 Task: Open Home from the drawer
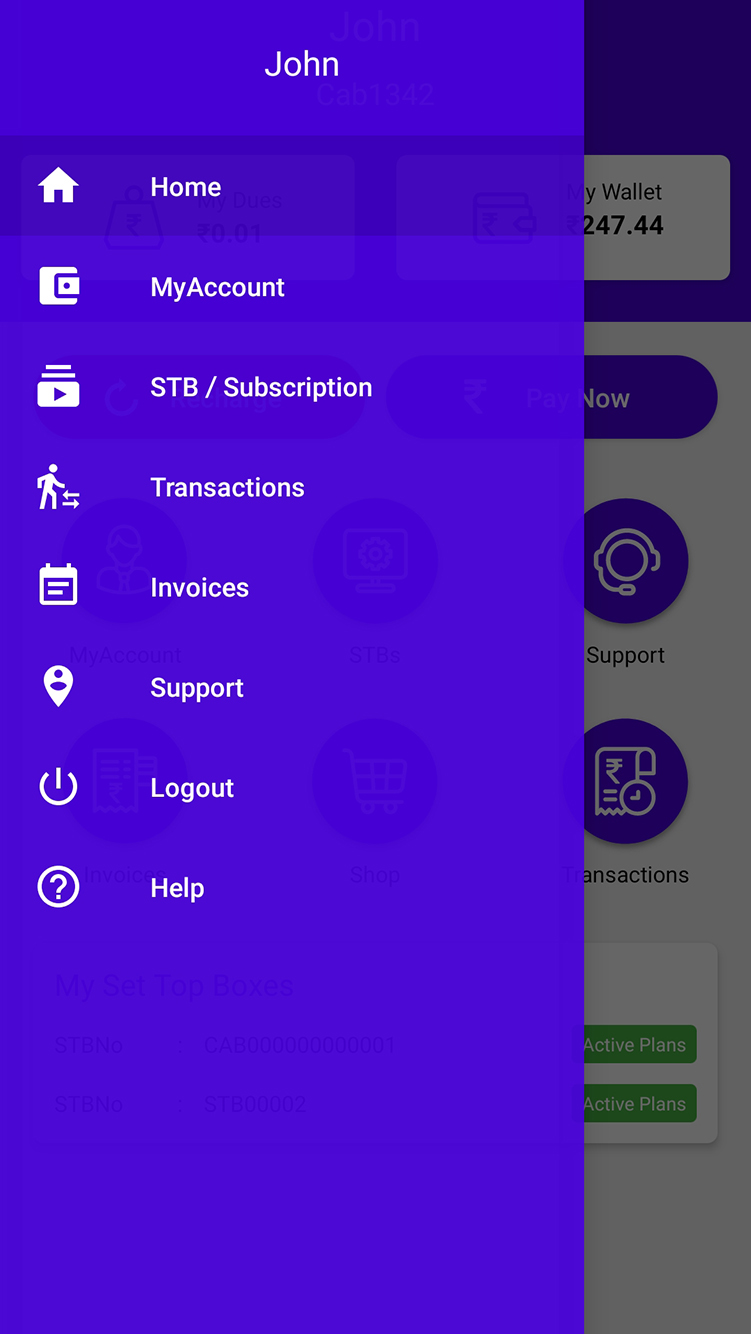186,187
